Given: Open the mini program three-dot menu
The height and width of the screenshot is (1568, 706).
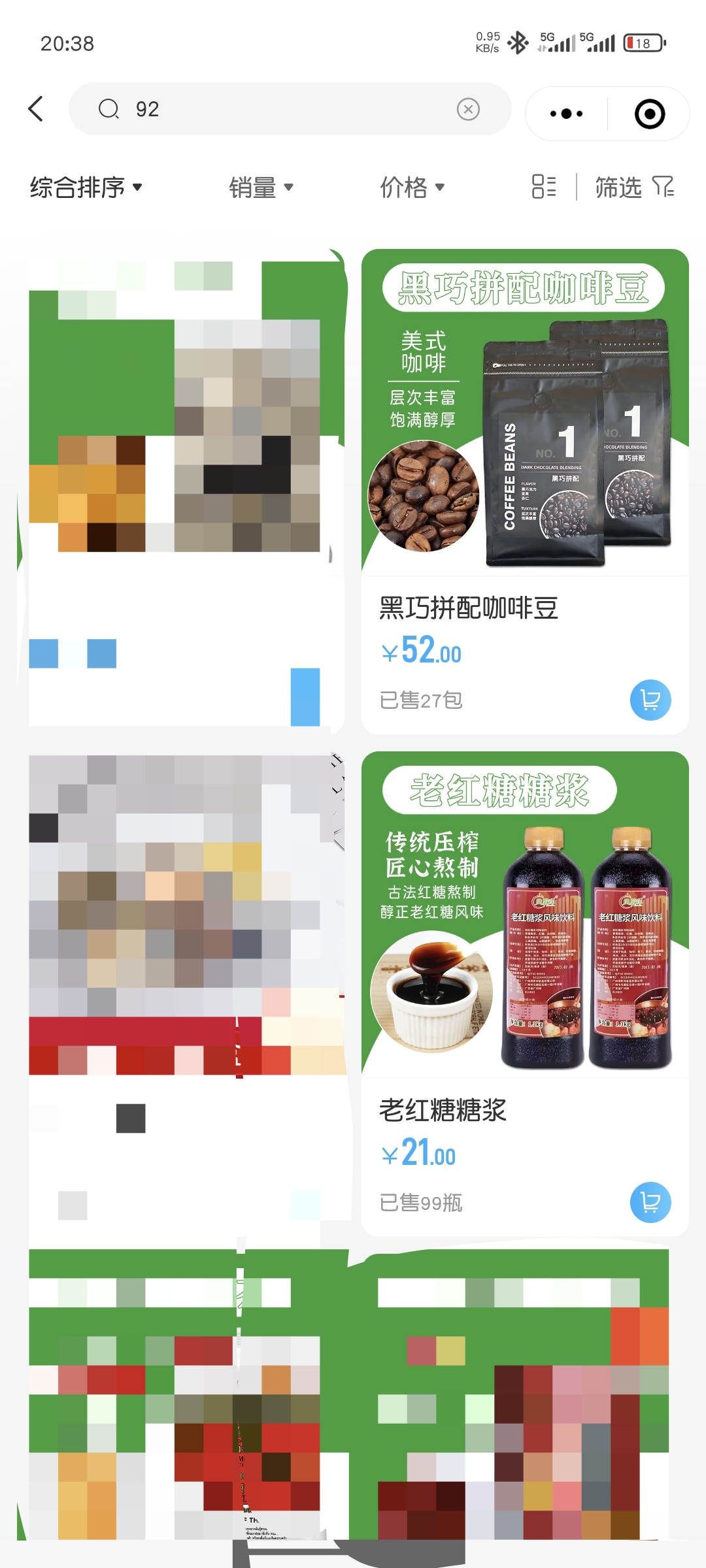Looking at the screenshot, I should pyautogui.click(x=566, y=114).
